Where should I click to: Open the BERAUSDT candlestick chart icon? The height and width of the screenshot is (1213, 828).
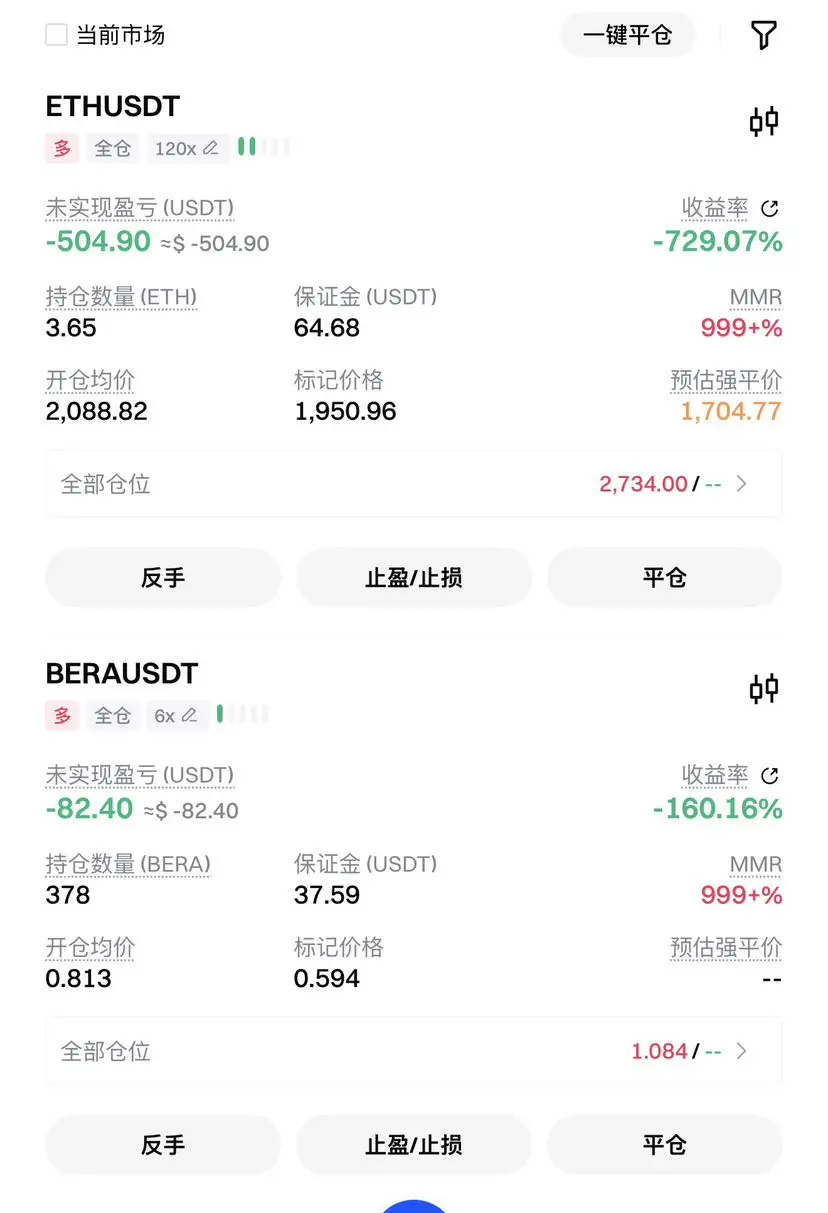tap(764, 689)
